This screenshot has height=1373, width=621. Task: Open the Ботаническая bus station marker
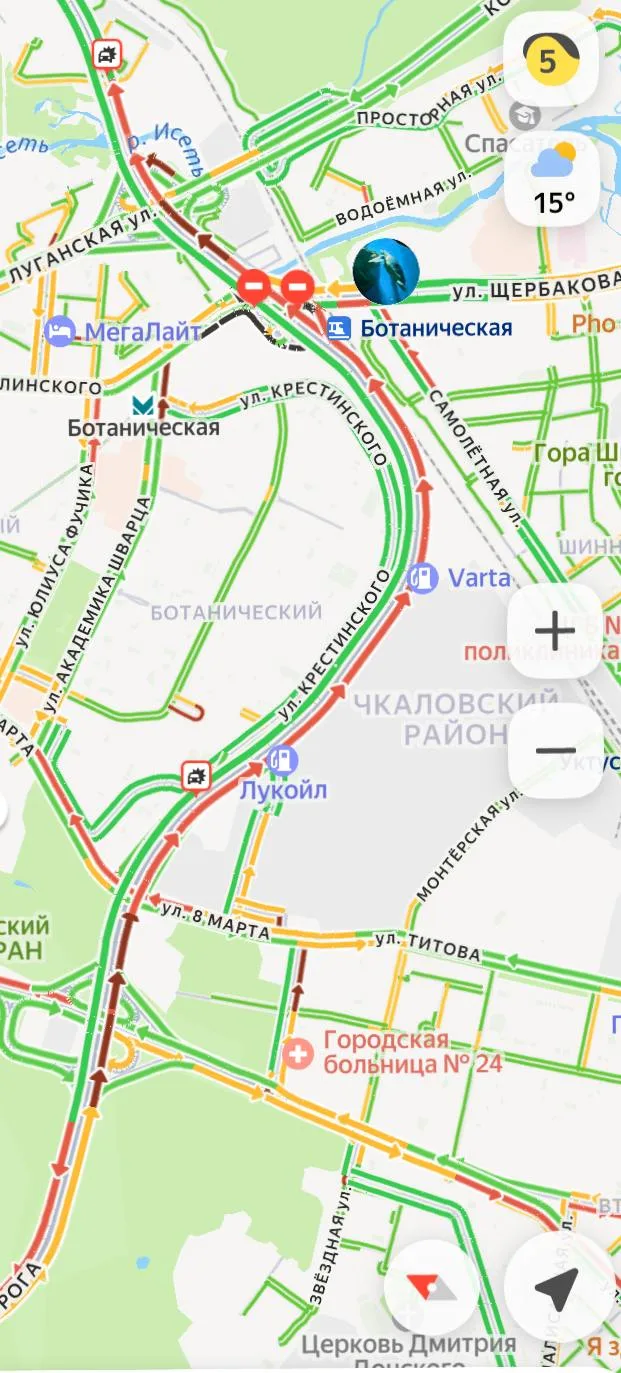(x=339, y=328)
